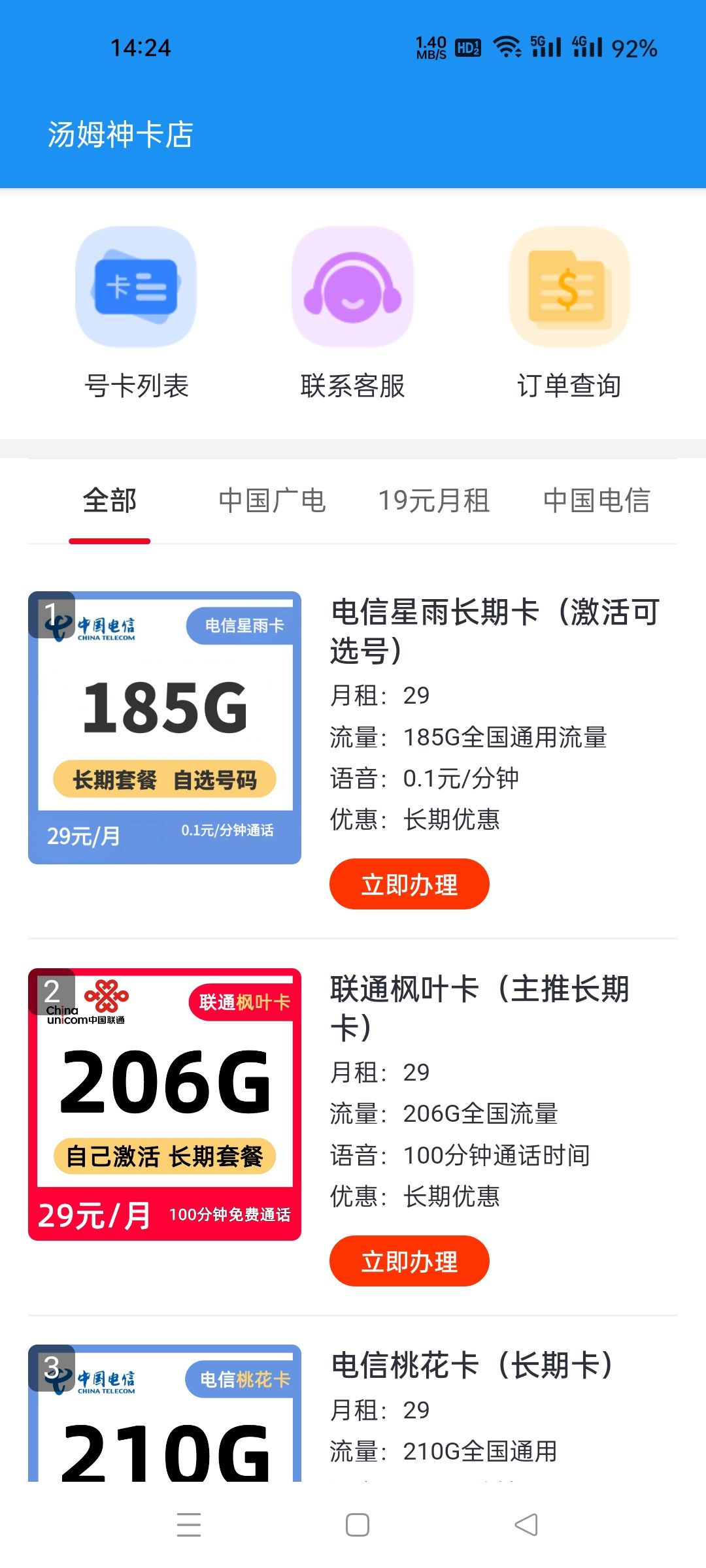Select the 全部 tab
Screen dimensions: 706x1568
click(110, 501)
